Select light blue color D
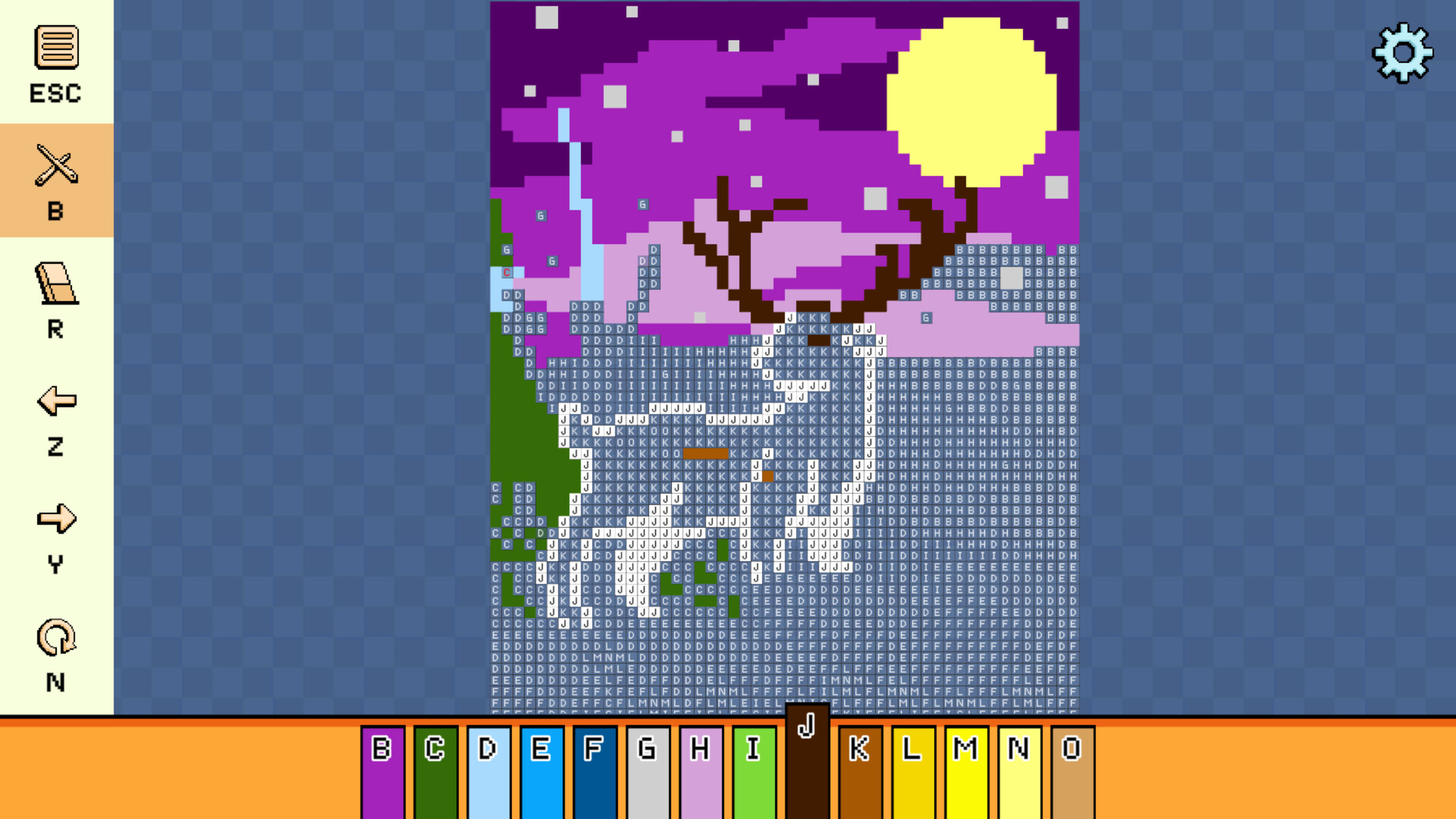Viewport: 1456px width, 819px height. coord(488,770)
